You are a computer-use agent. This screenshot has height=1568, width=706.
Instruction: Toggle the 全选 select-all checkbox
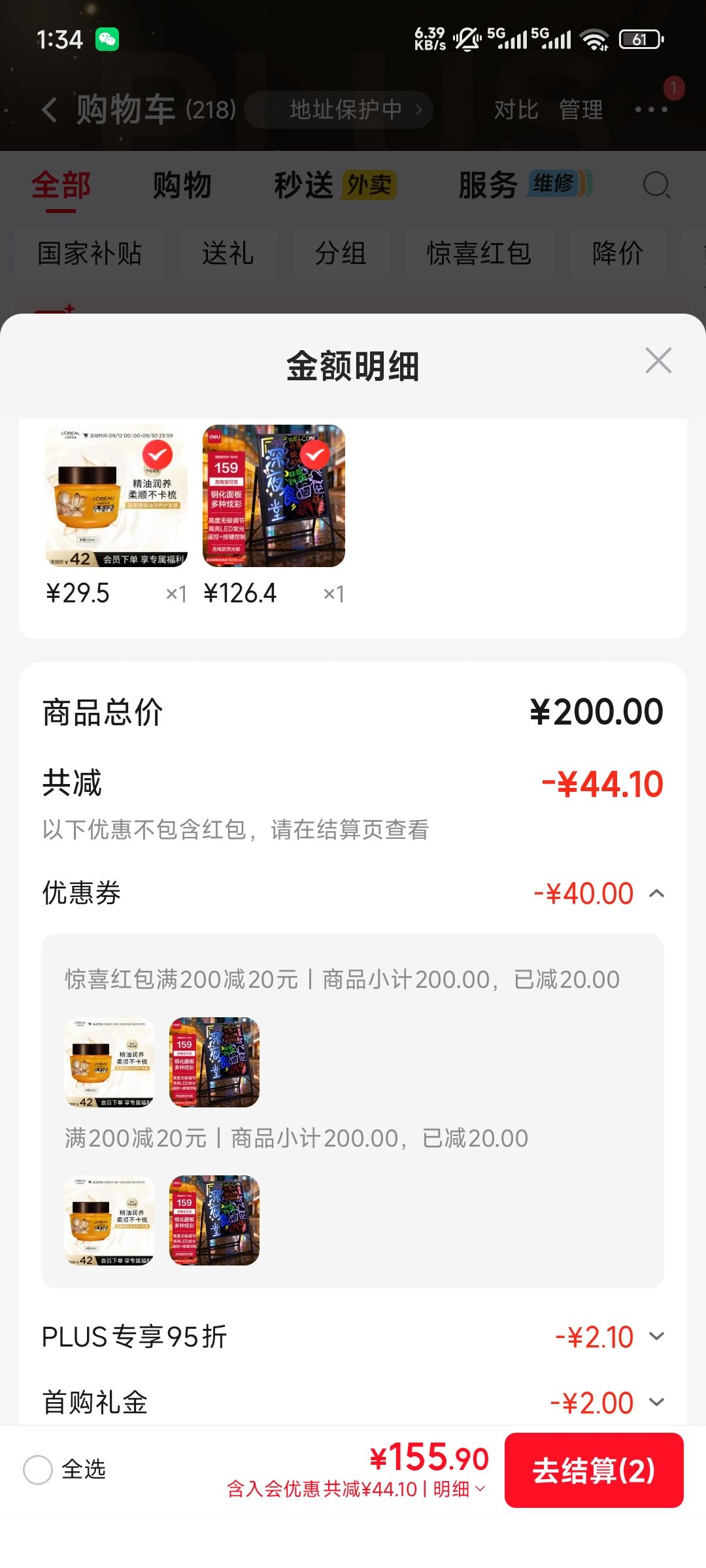(x=38, y=1470)
